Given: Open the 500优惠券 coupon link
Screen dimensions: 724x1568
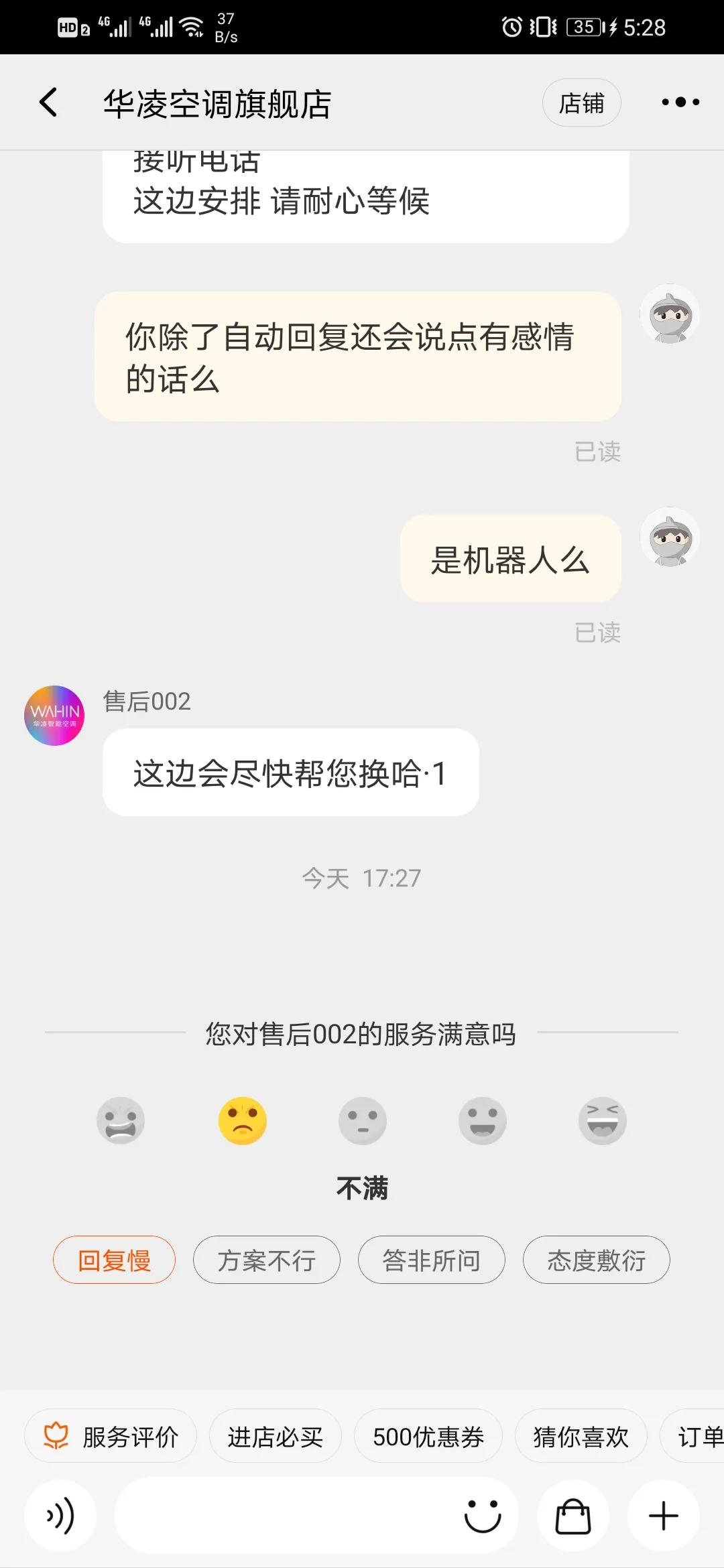Looking at the screenshot, I should (427, 1435).
